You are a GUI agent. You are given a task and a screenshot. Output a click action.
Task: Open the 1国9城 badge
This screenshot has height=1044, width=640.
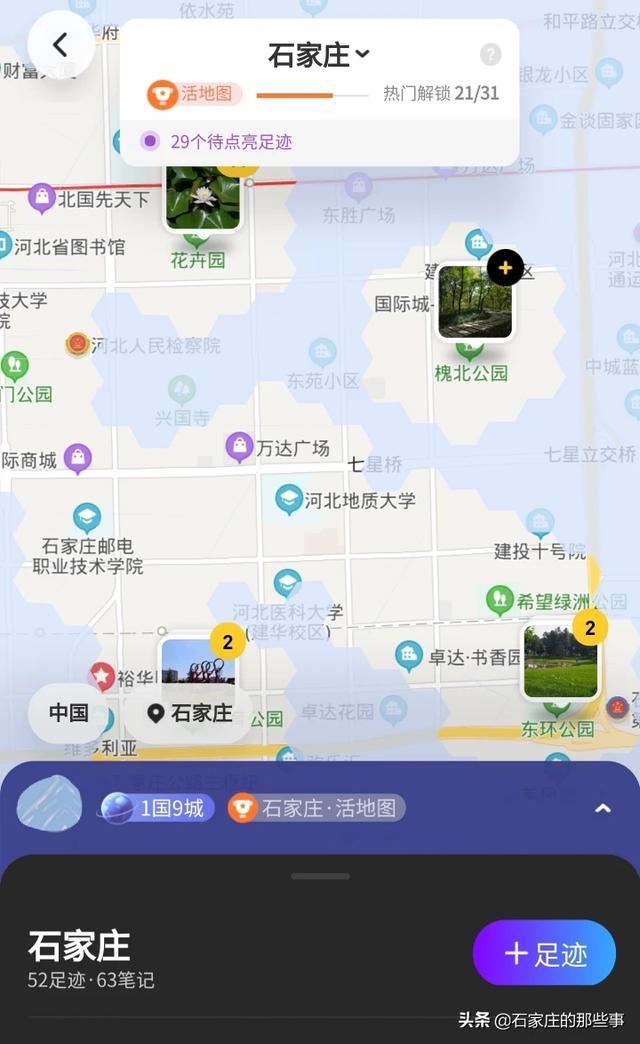click(157, 808)
